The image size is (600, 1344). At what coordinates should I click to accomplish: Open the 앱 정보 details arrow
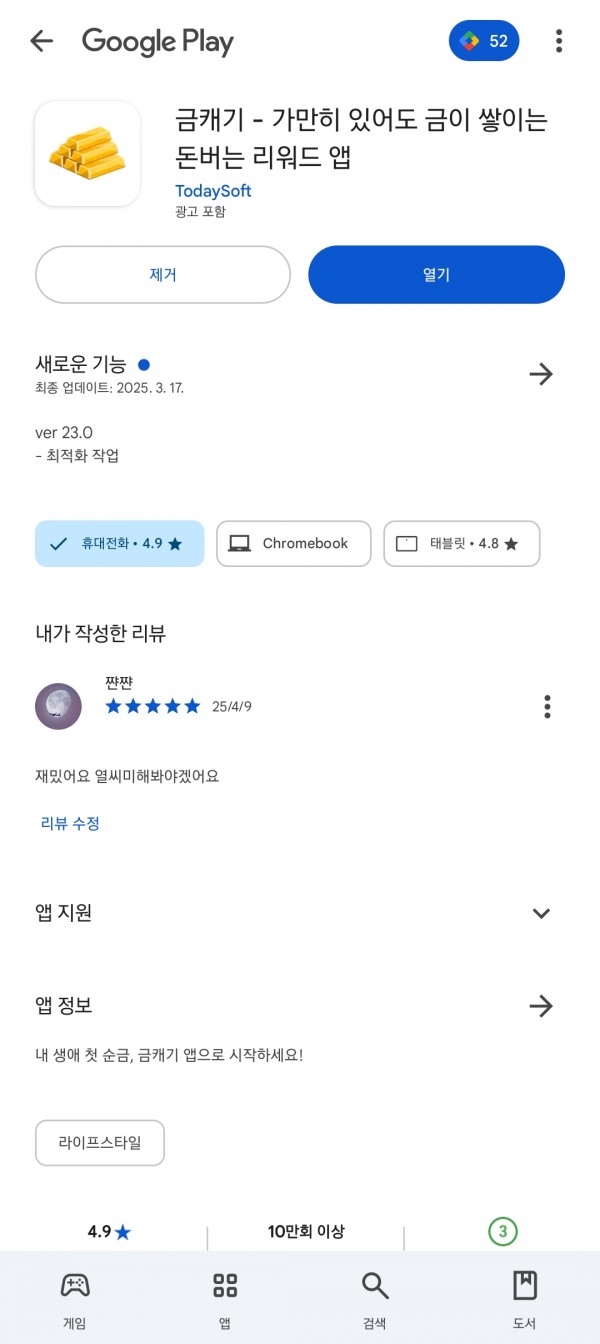point(541,1006)
